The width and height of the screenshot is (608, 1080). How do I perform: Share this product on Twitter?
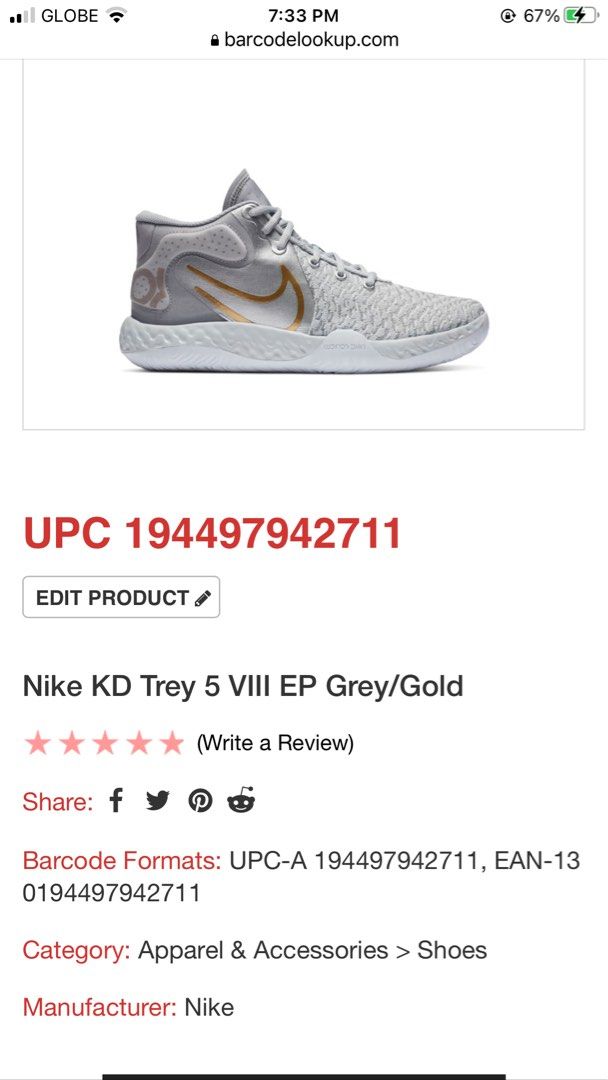[158, 801]
